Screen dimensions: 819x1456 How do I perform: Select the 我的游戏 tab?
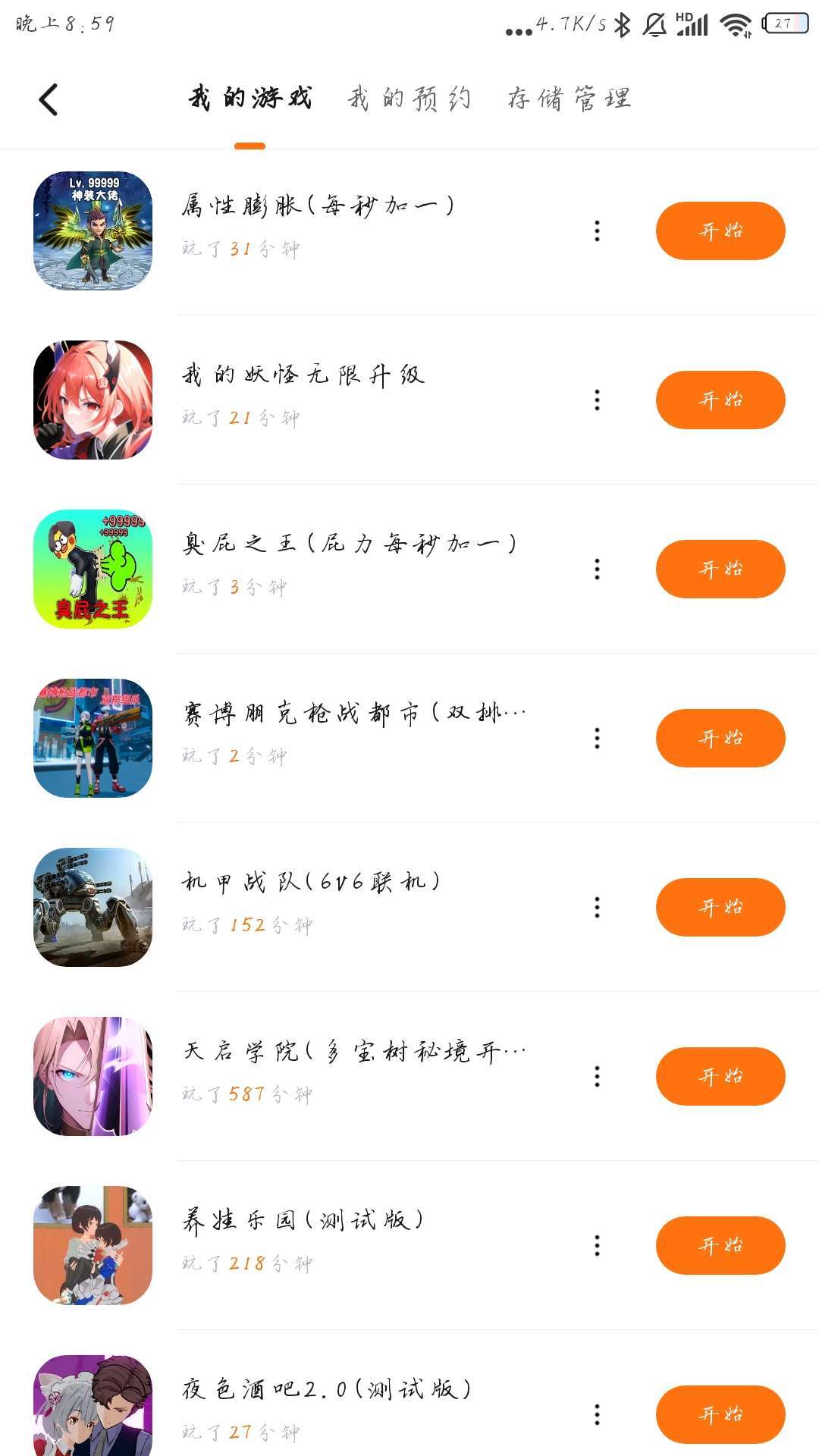(250, 99)
